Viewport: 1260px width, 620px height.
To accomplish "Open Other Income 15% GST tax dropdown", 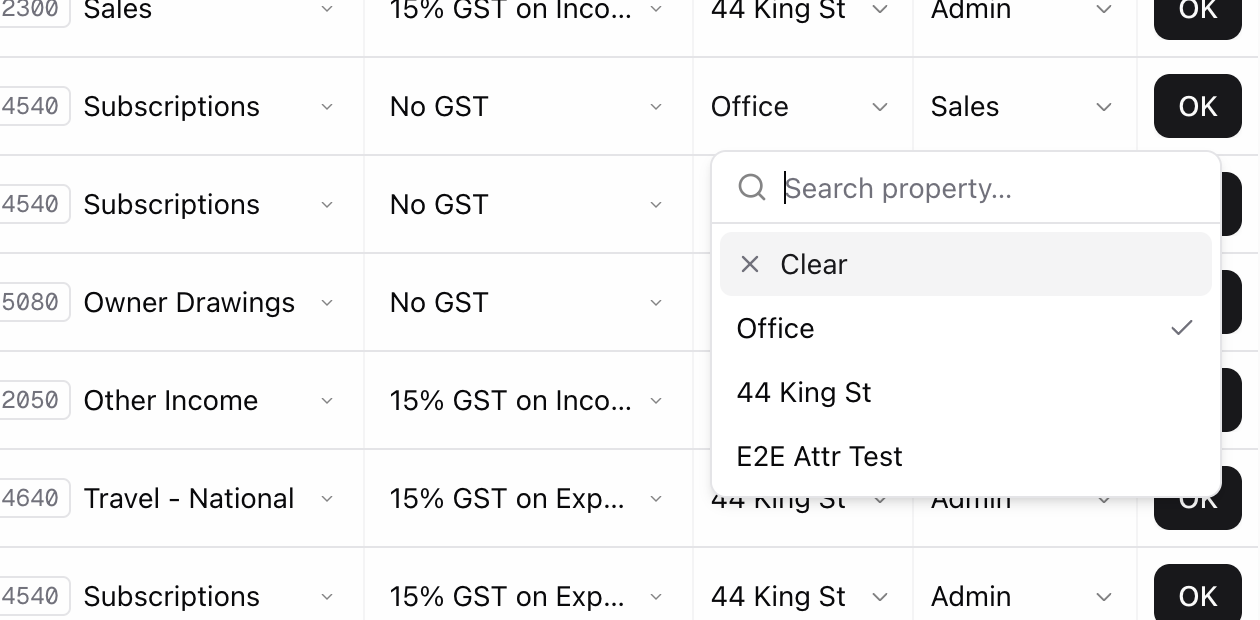I will [x=527, y=400].
